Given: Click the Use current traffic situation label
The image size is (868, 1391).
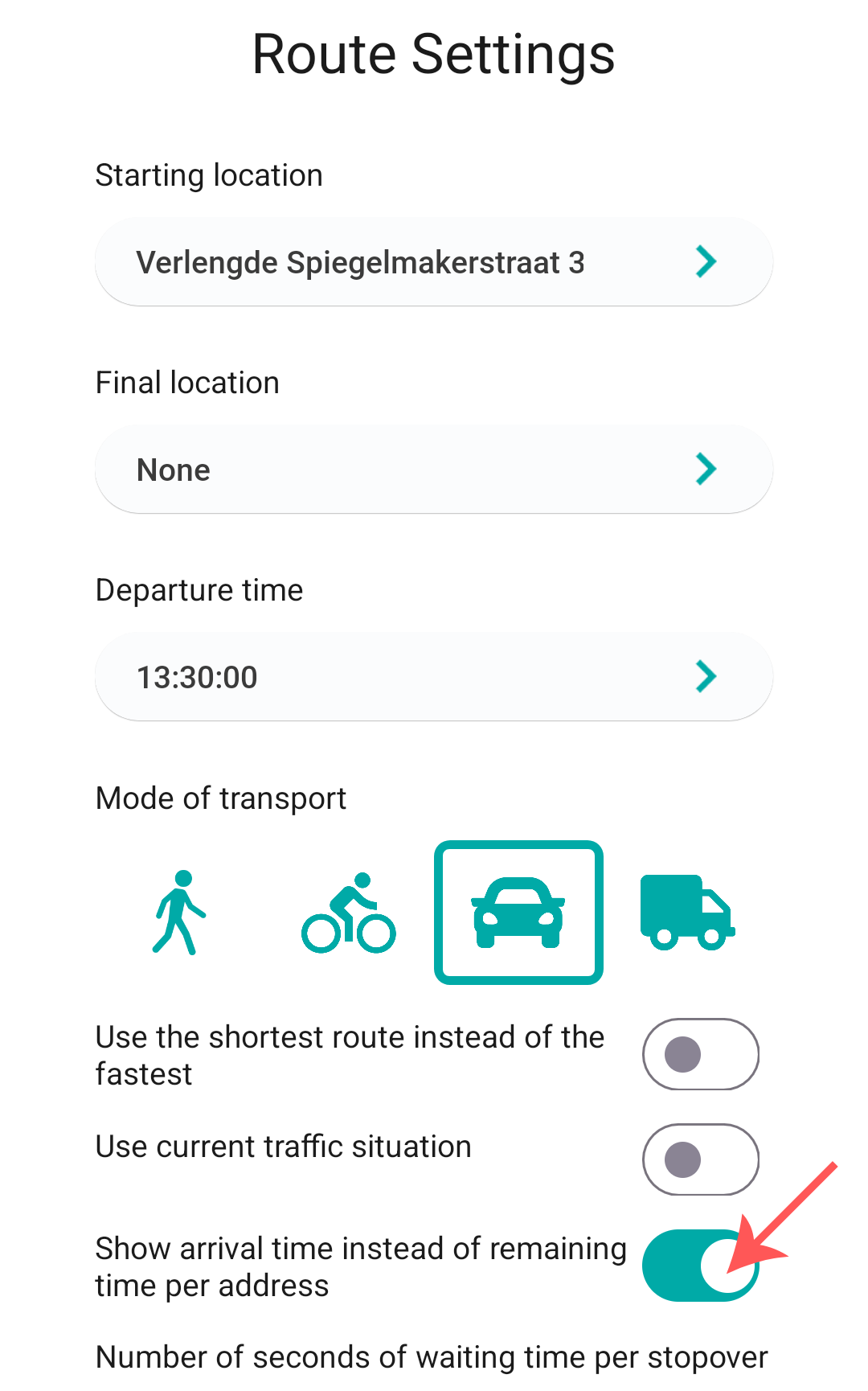Looking at the screenshot, I should coord(283,1147).
